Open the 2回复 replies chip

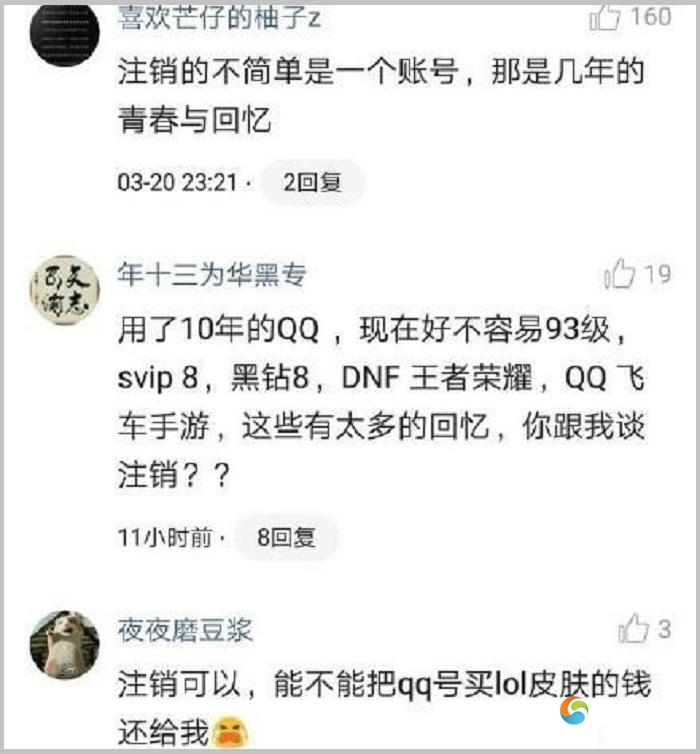point(312,183)
